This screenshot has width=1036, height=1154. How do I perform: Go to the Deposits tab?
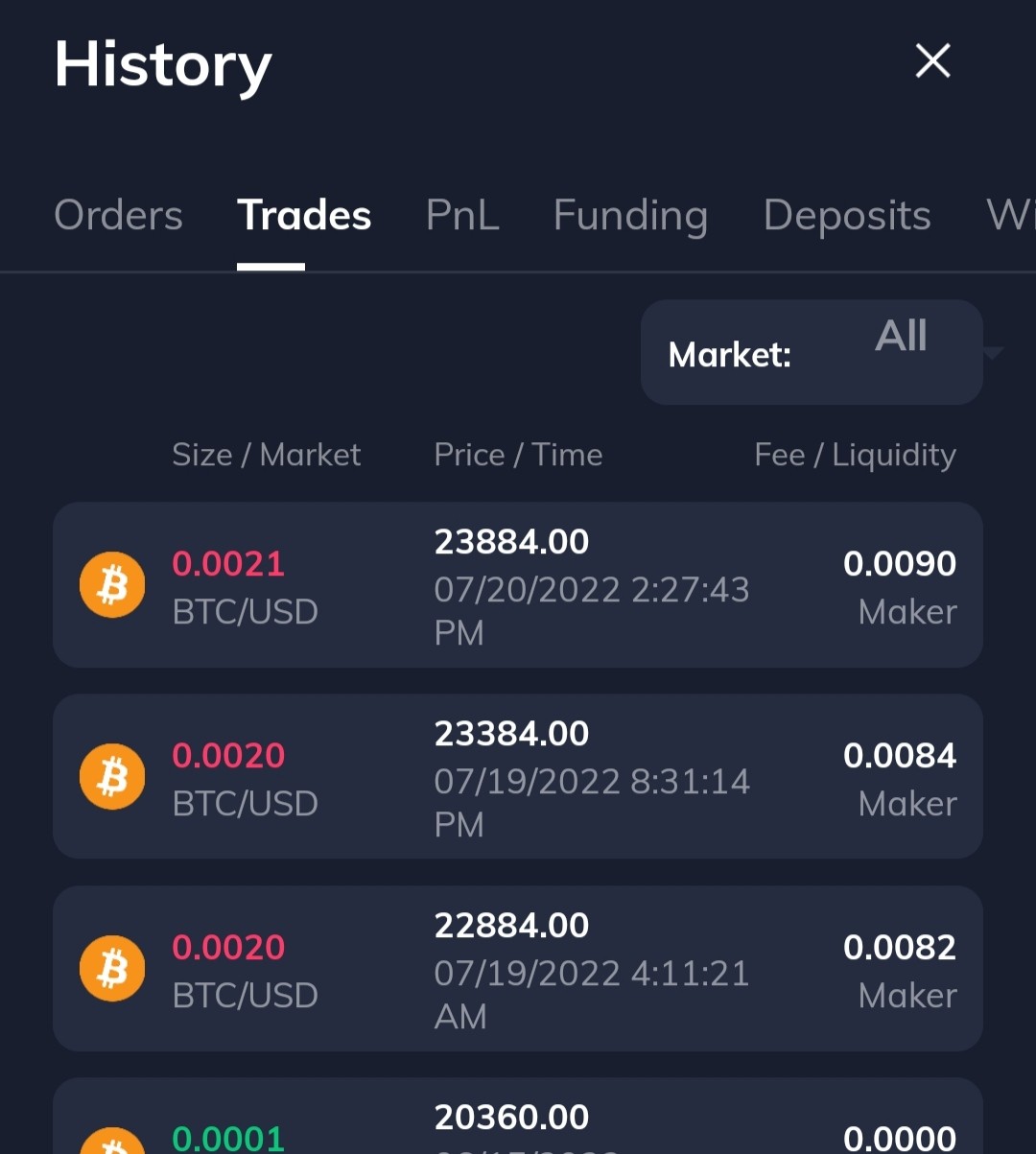pyautogui.click(x=847, y=217)
